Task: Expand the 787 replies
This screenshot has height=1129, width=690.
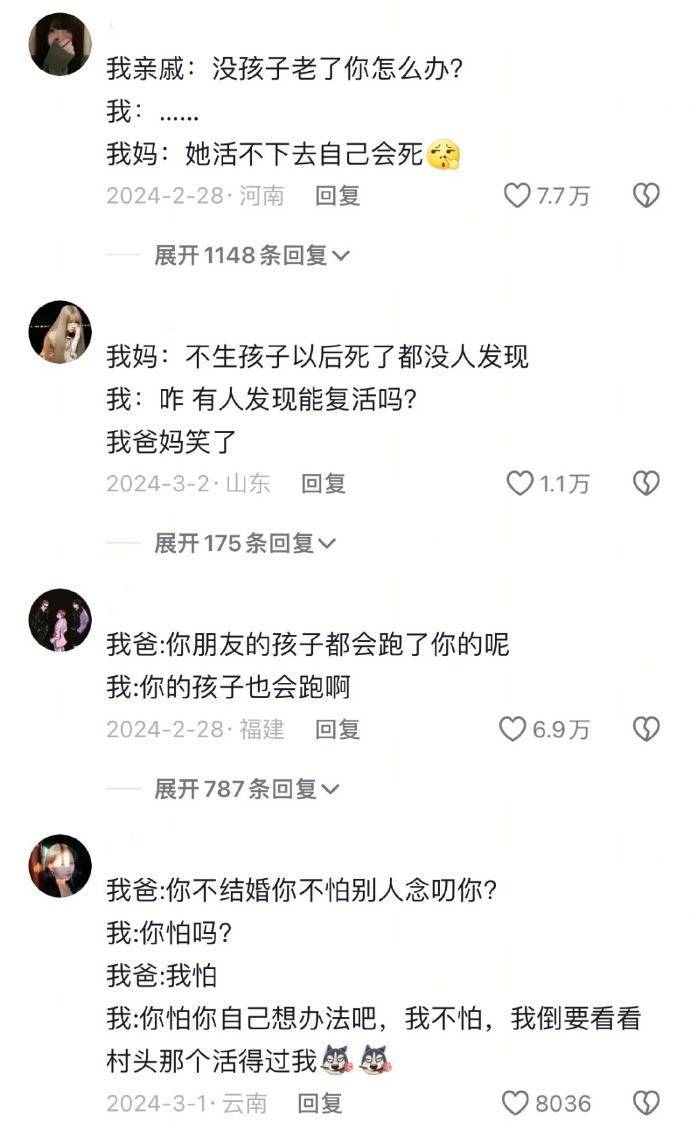Action: click(246, 790)
